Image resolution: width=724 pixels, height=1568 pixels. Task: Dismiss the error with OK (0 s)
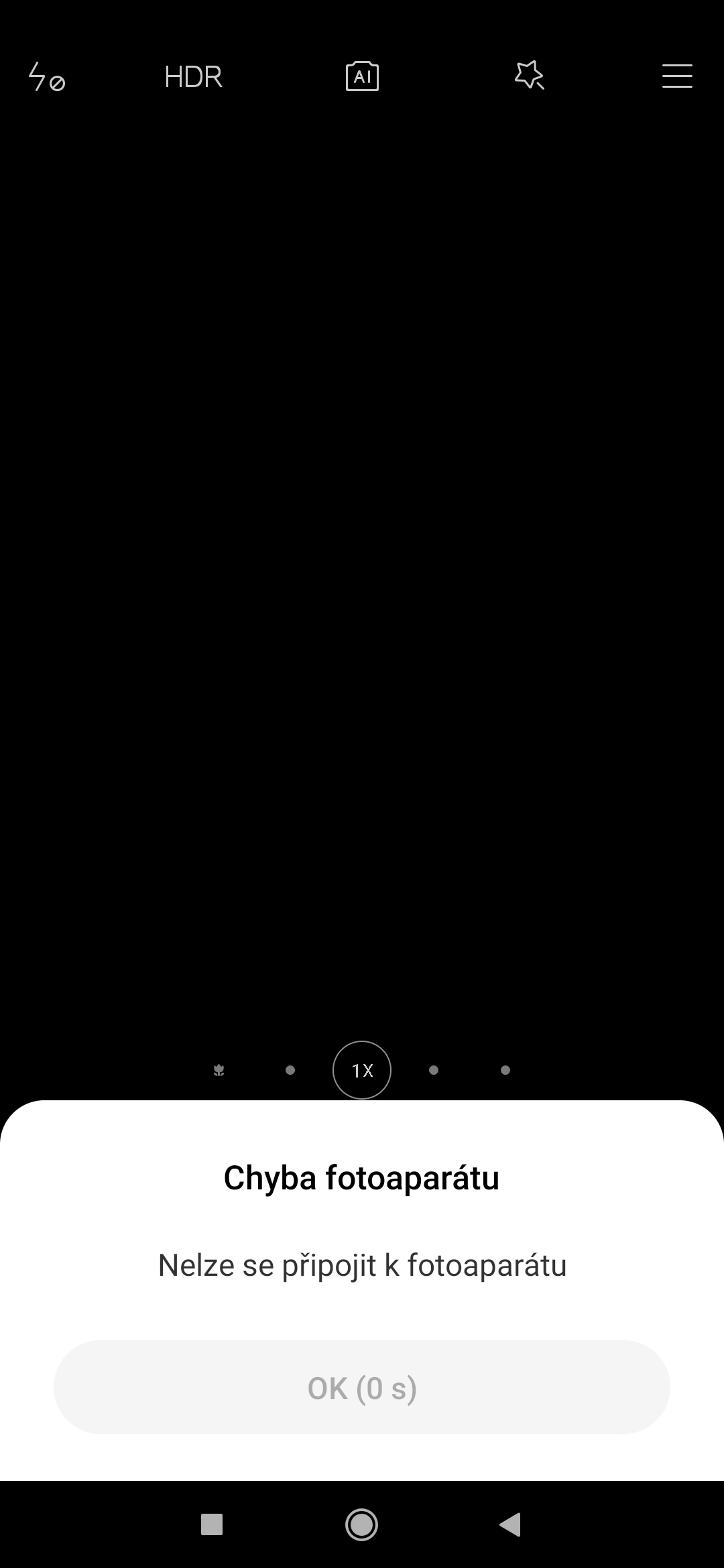(362, 1387)
